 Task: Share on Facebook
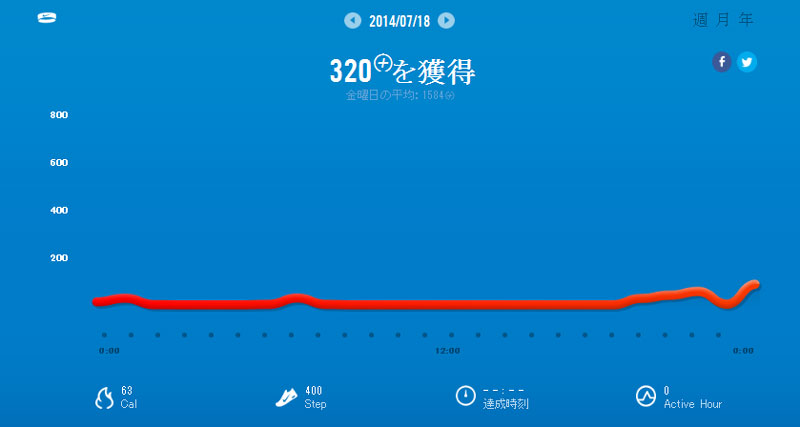pos(722,62)
